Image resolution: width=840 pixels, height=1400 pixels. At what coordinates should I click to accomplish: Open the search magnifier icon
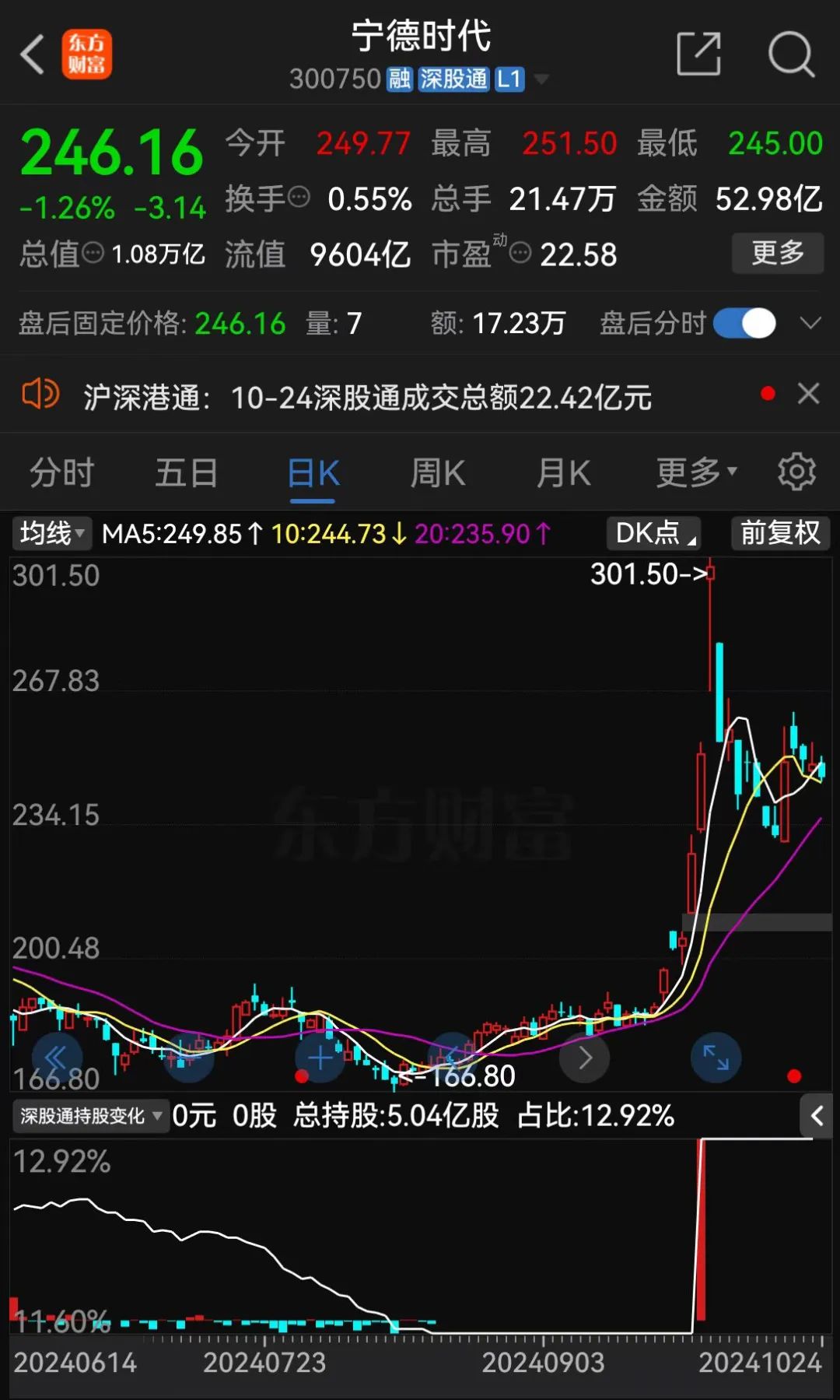coord(791,54)
